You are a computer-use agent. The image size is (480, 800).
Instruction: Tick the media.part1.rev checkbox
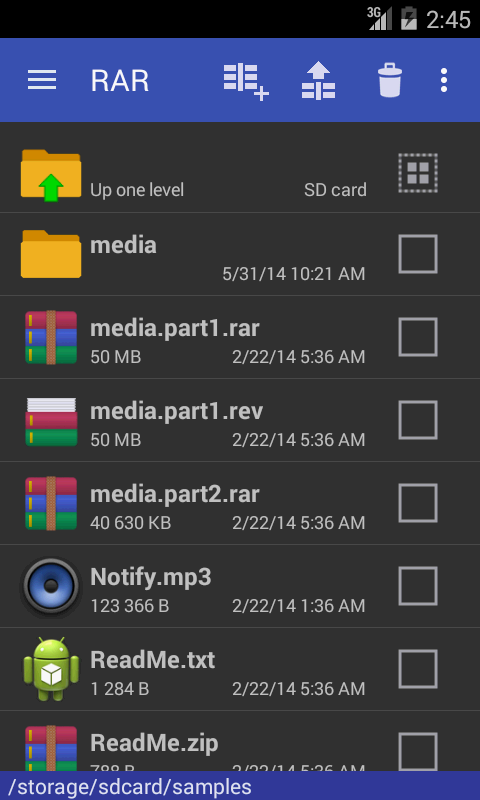pyautogui.click(x=418, y=420)
